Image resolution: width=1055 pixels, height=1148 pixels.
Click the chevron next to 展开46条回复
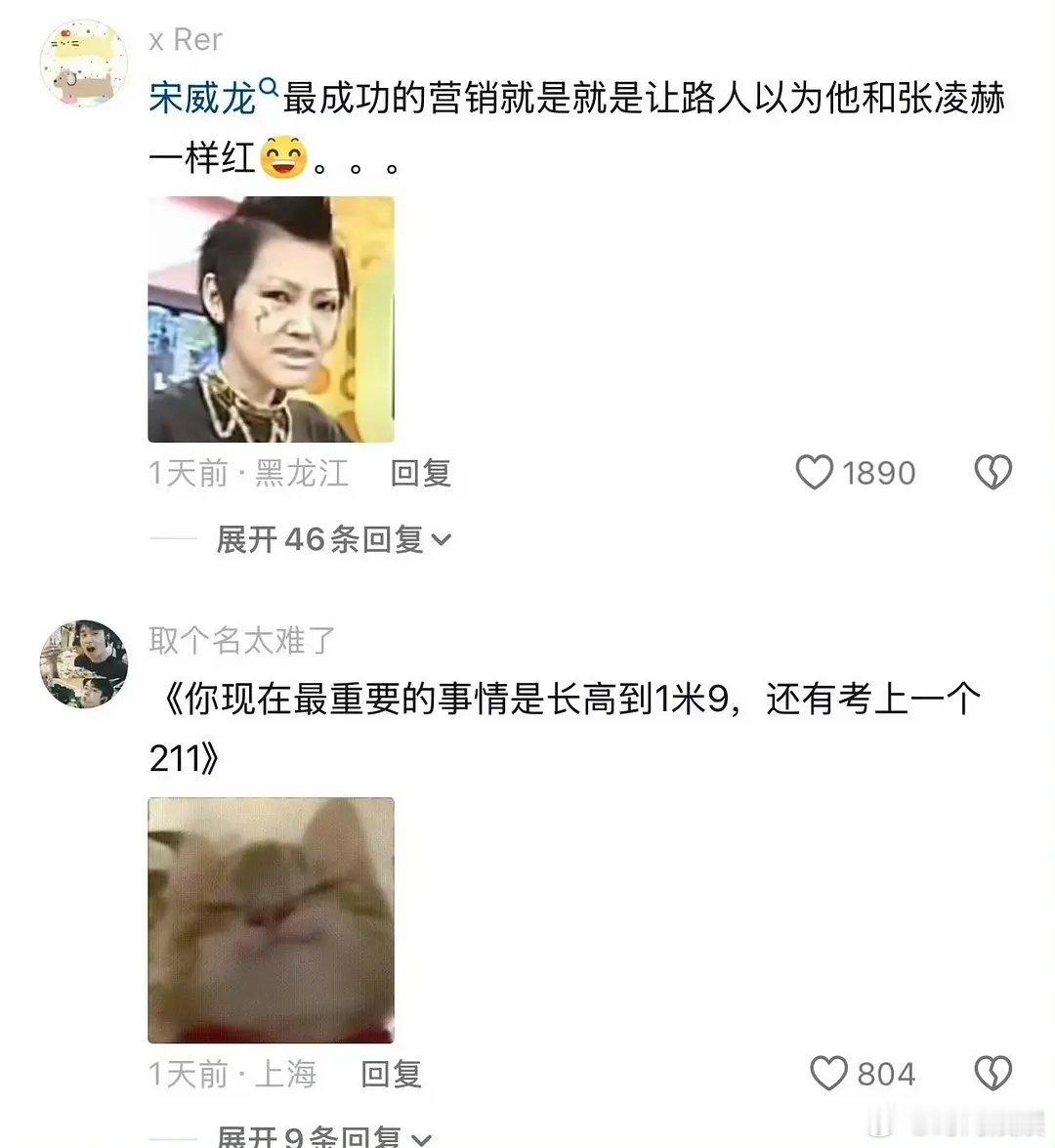[x=441, y=538]
